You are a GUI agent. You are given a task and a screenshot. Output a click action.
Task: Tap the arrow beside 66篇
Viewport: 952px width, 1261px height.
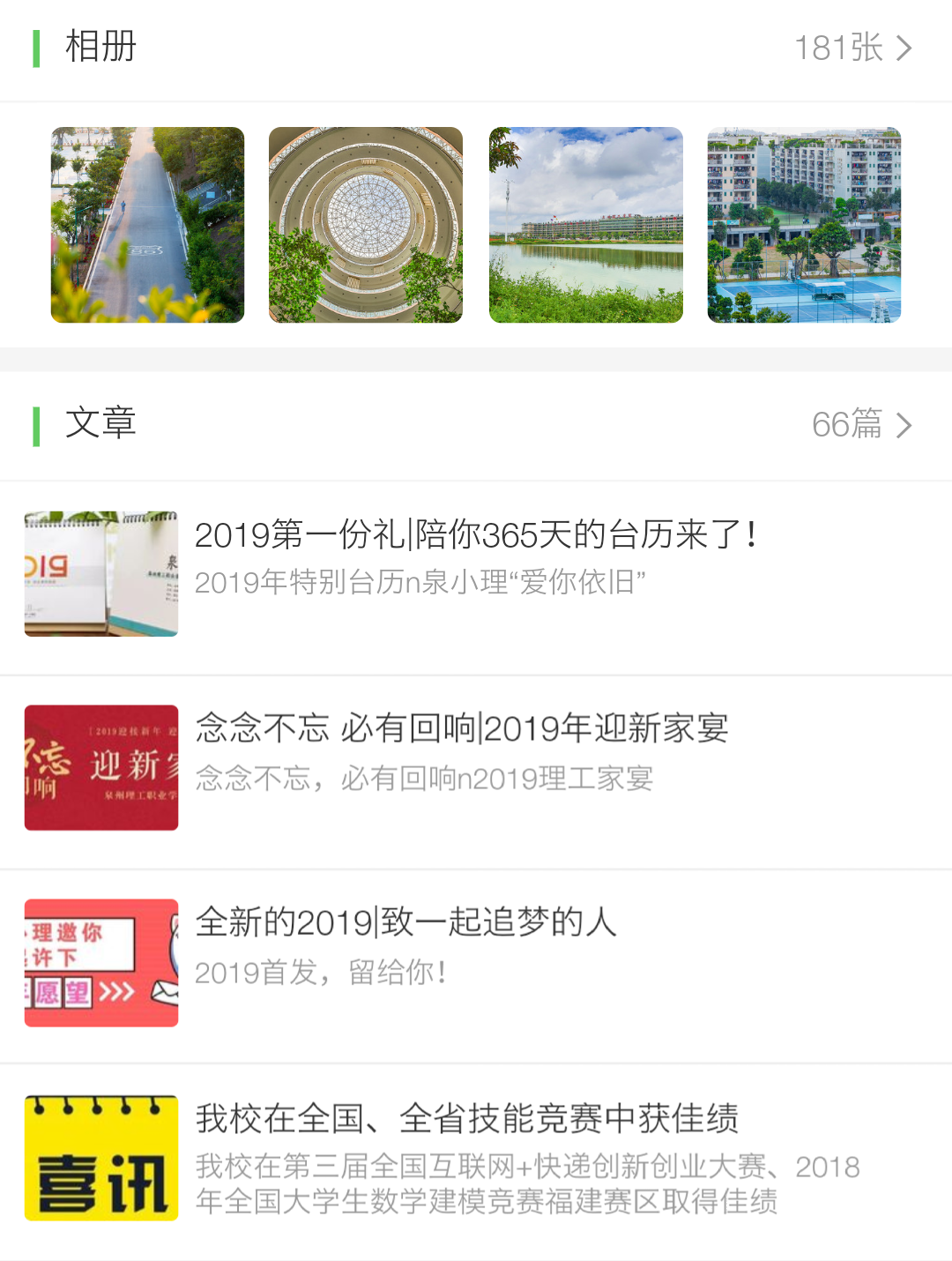[x=904, y=425]
